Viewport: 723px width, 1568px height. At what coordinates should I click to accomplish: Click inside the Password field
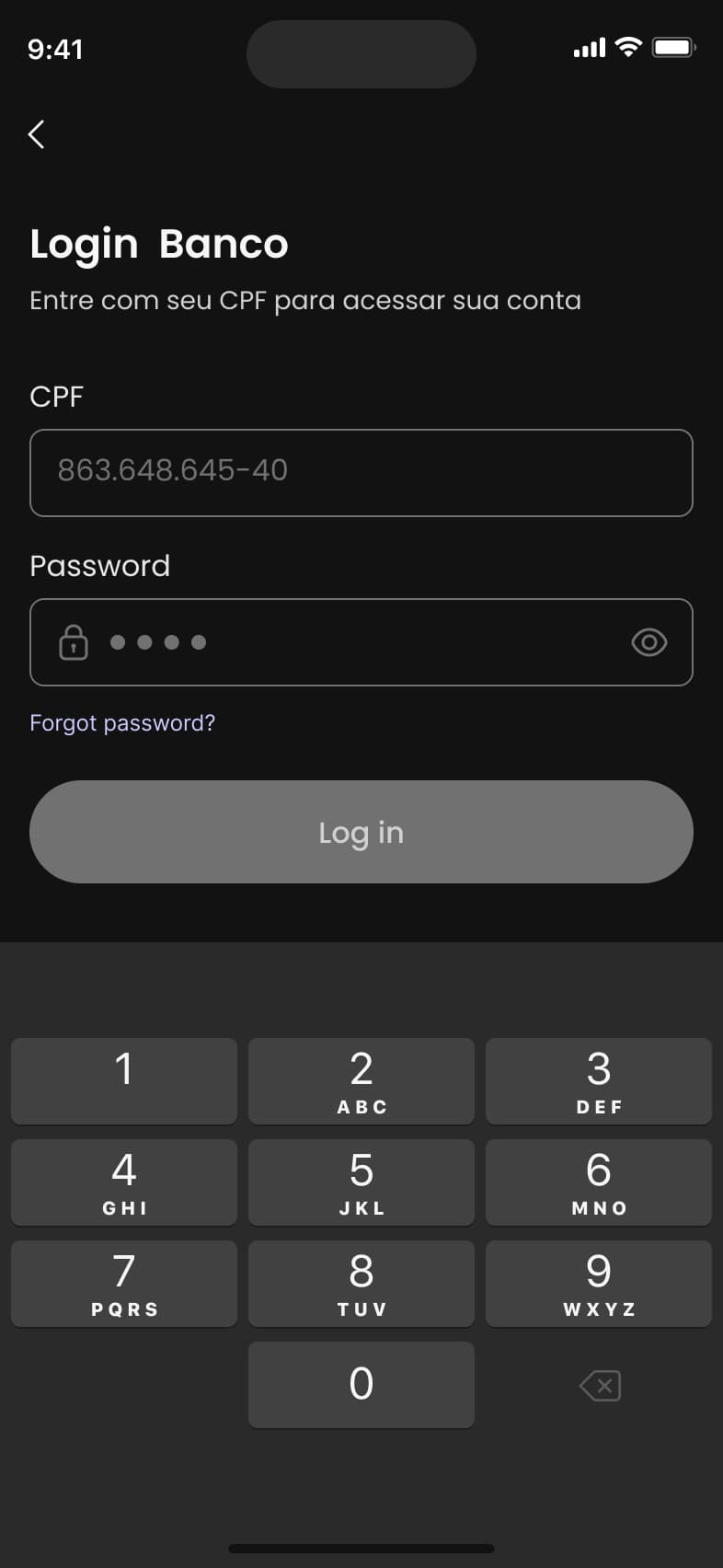(361, 642)
